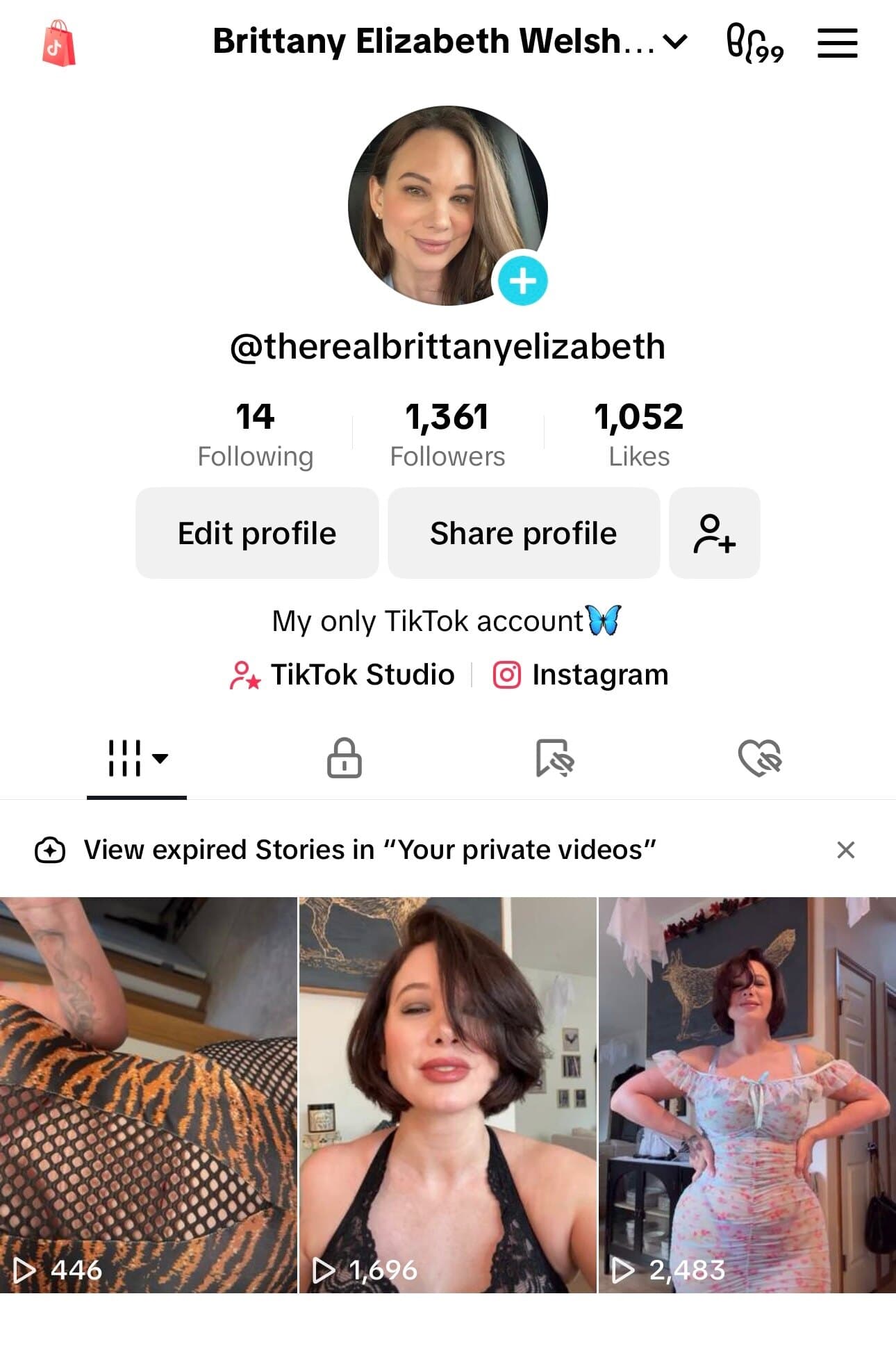Open the hamburger menu
Viewport: 896px width, 1360px height.
tap(837, 43)
